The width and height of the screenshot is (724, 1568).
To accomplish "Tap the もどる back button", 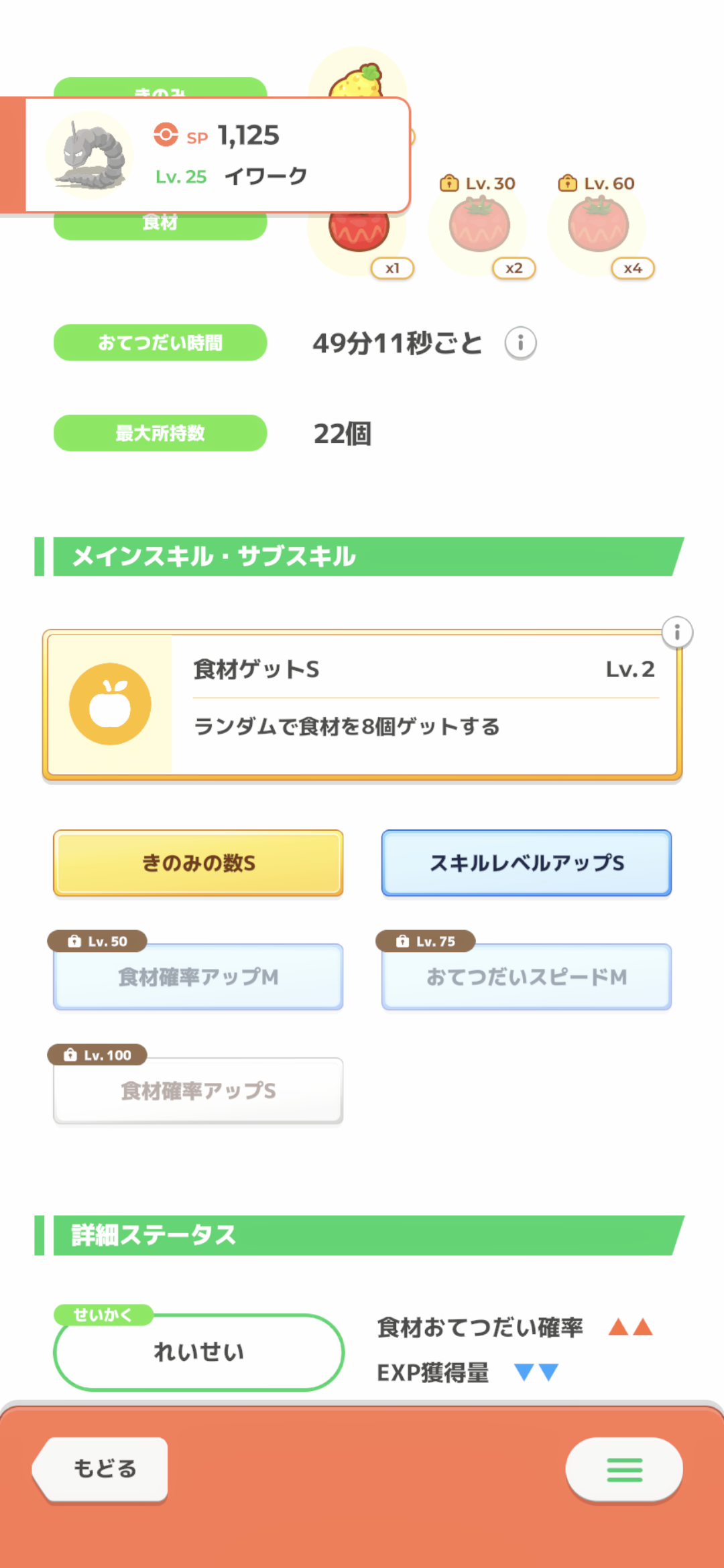I will pyautogui.click(x=102, y=1468).
